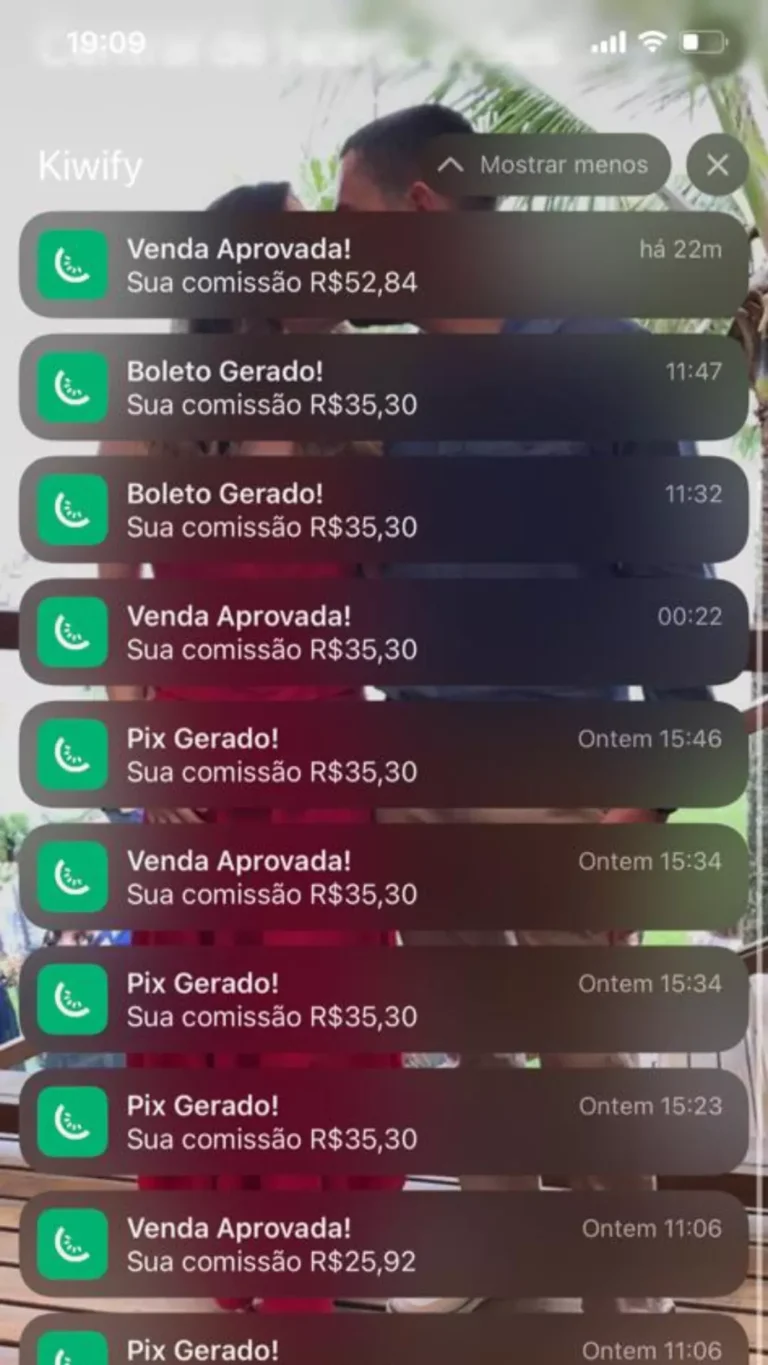Open the Boleto Gerado notification from 11:47
This screenshot has width=768, height=1365.
(x=384, y=388)
